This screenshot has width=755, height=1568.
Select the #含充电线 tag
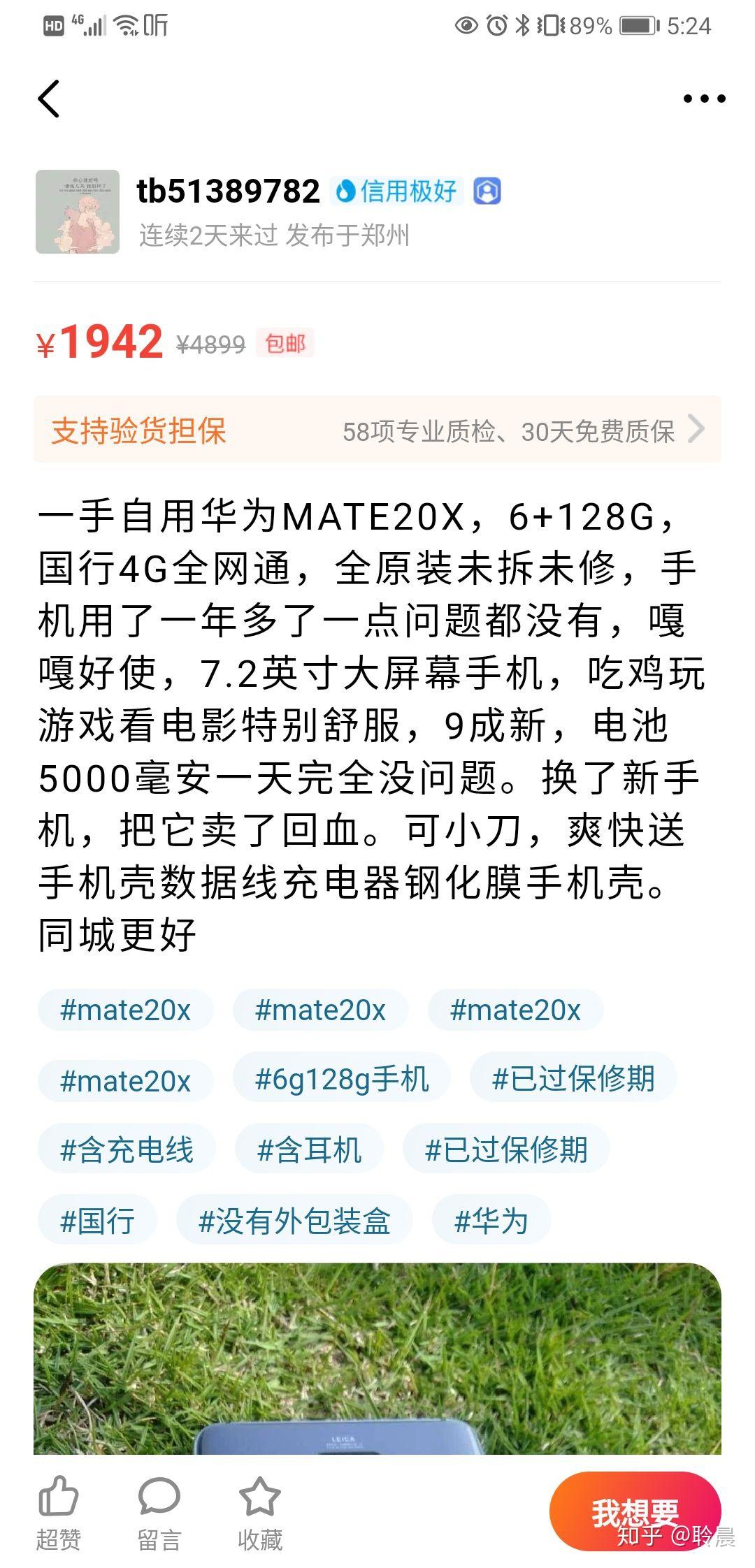click(127, 1150)
